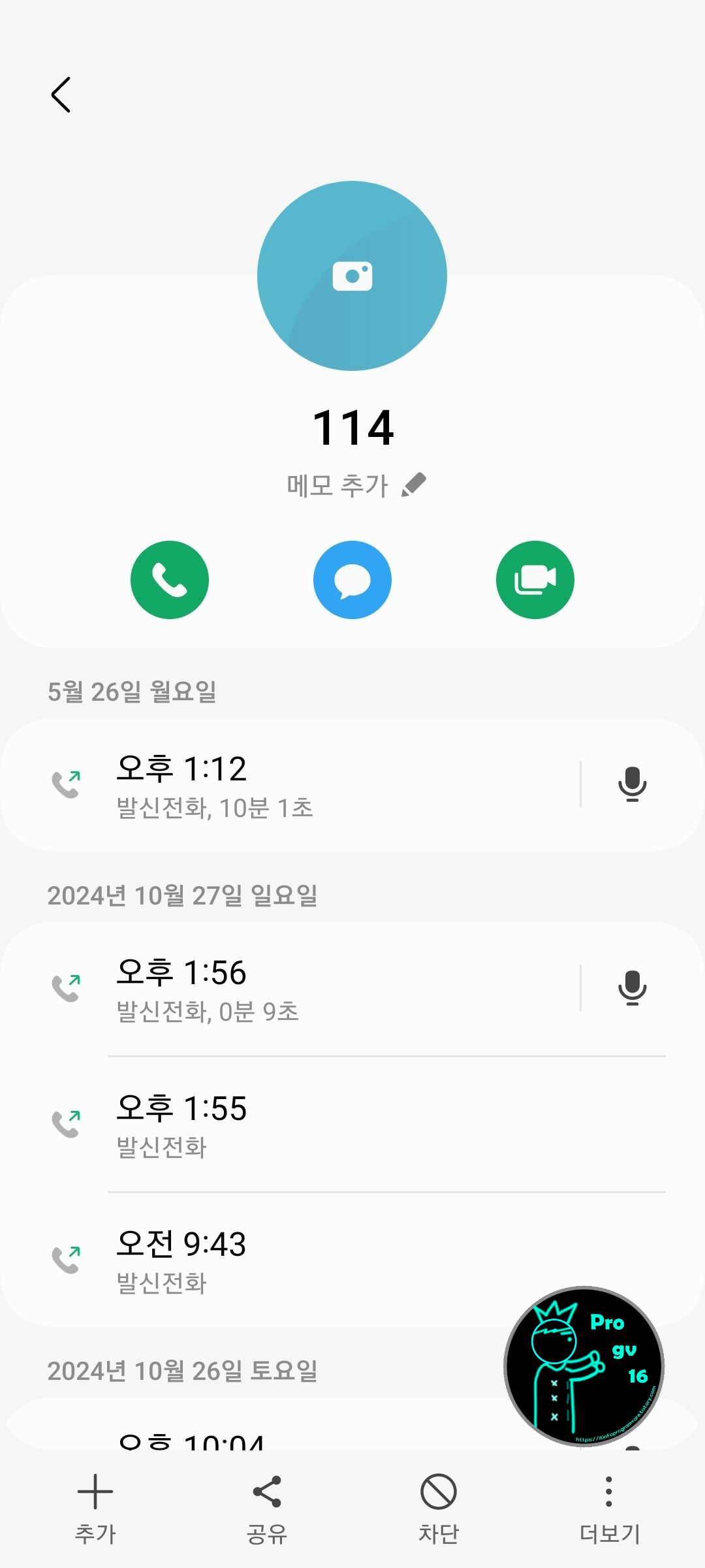Image resolution: width=705 pixels, height=1568 pixels.
Task: Tap the outgoing call icon for 오전 9:43
Action: pyautogui.click(x=68, y=1259)
